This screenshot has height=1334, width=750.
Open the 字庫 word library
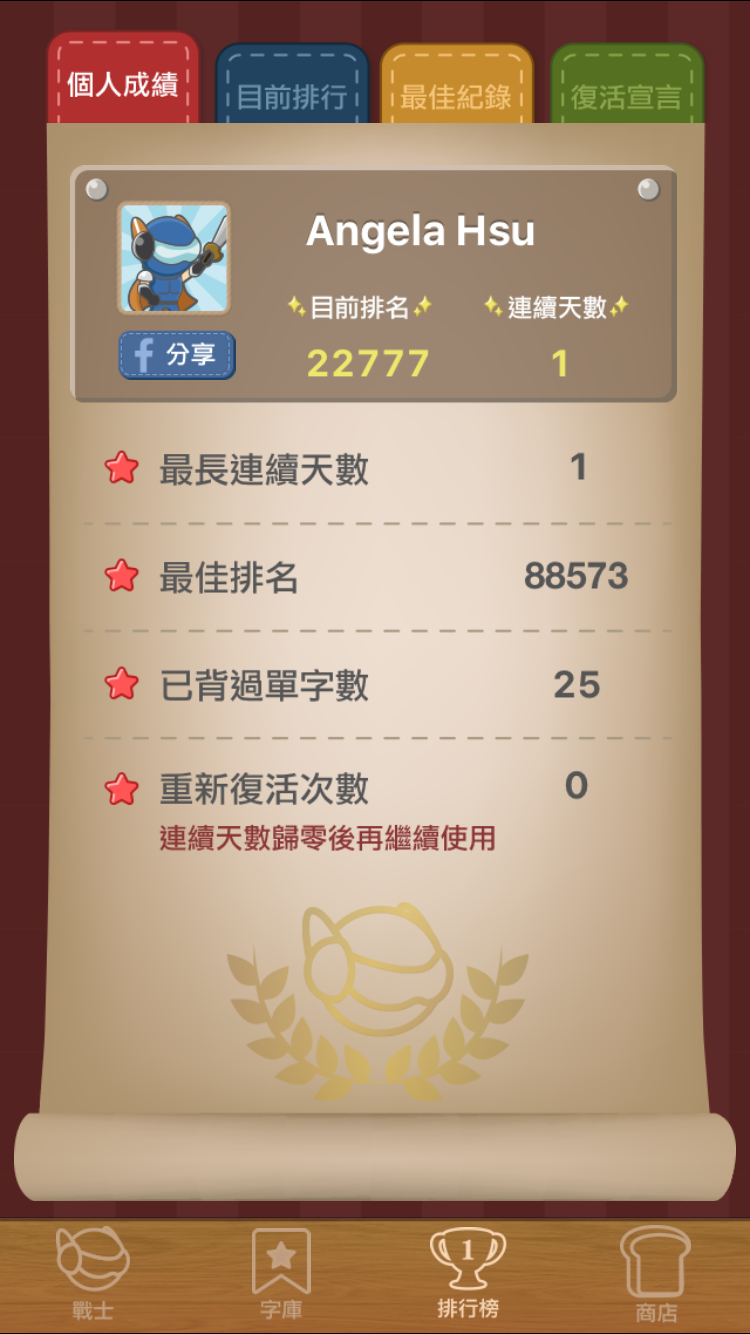point(281,1275)
